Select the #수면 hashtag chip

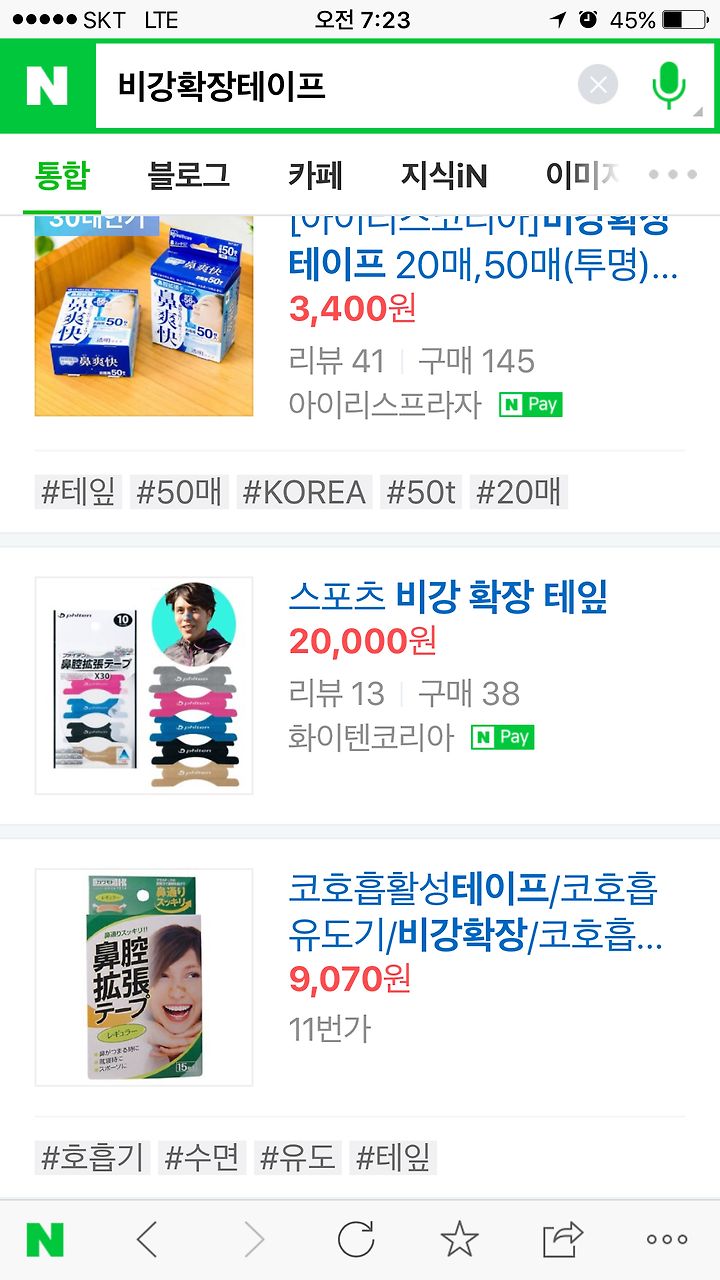click(x=202, y=1158)
